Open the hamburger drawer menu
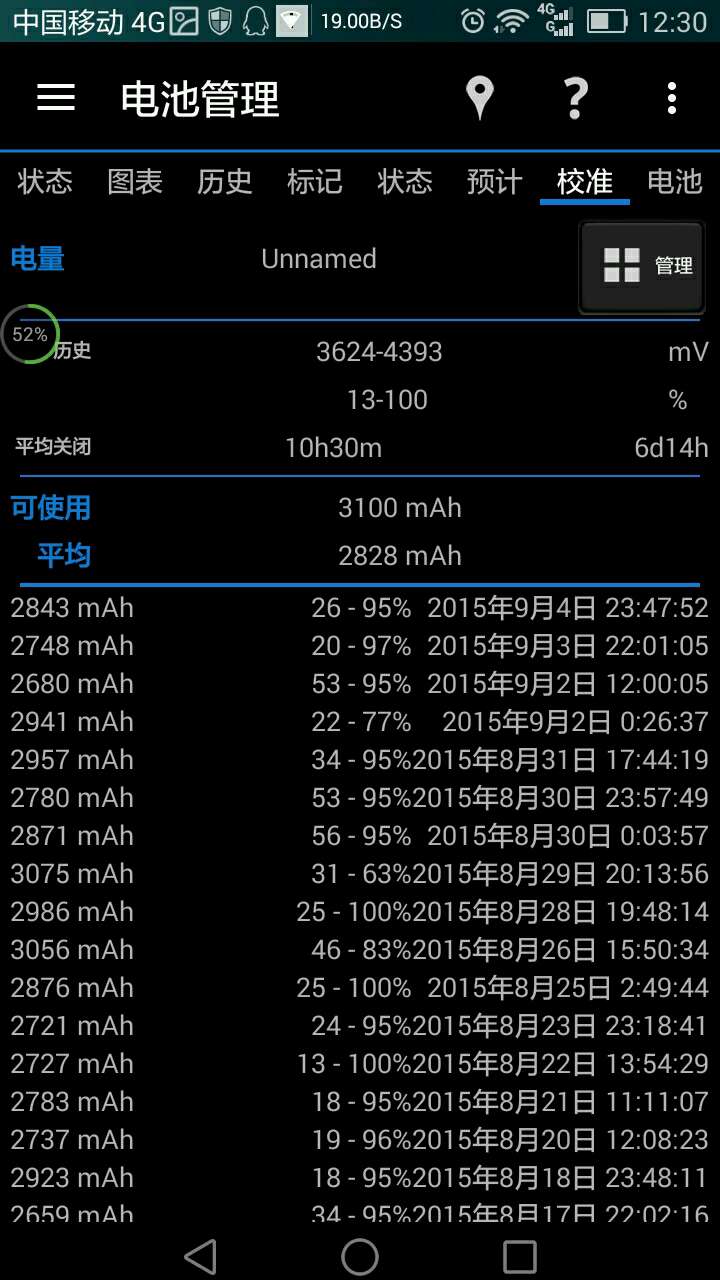Image resolution: width=720 pixels, height=1280 pixels. 56,98
